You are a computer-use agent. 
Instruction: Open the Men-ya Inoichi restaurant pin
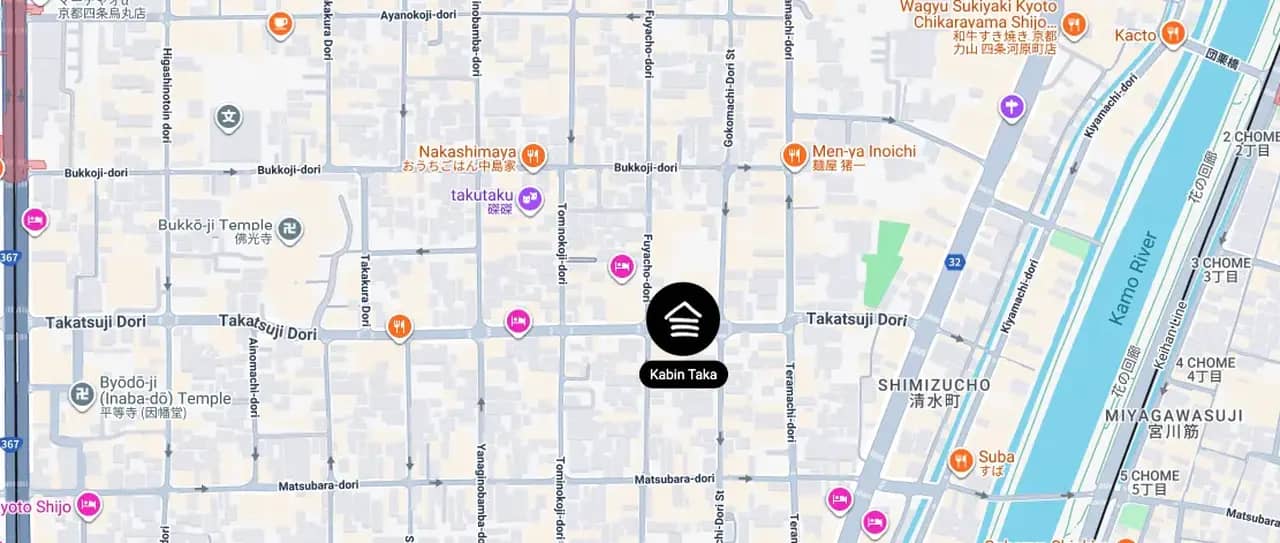[795, 155]
